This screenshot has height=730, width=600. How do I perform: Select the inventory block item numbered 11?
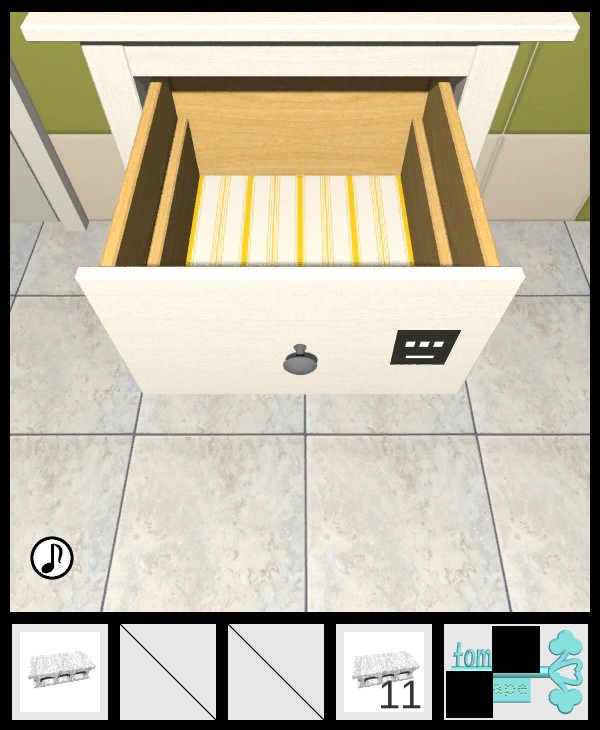[x=384, y=672]
